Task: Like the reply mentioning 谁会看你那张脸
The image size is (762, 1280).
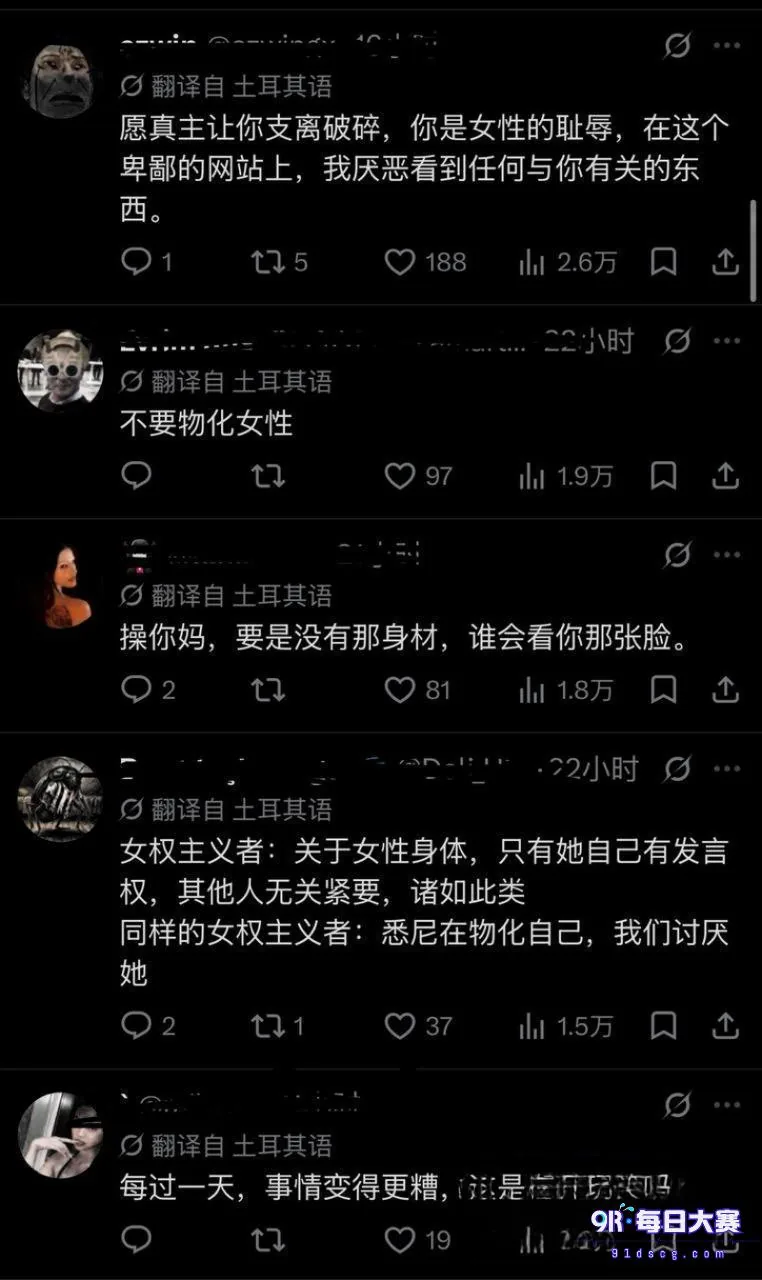Action: pos(400,690)
